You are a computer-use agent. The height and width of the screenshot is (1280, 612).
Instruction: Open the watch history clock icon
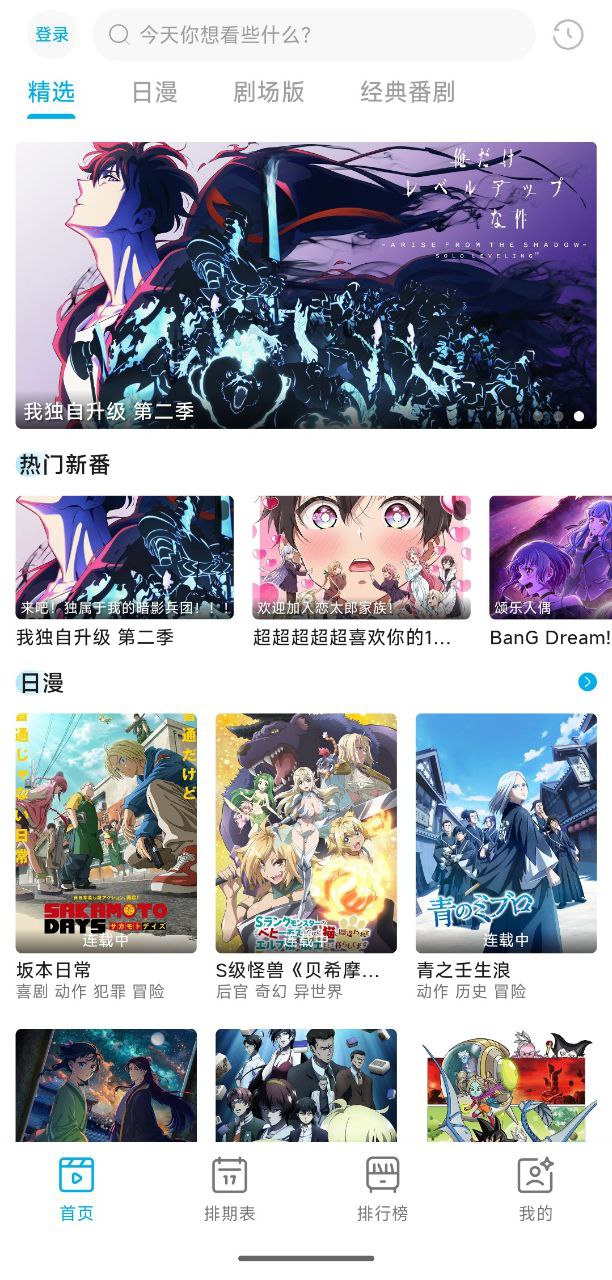[567, 35]
